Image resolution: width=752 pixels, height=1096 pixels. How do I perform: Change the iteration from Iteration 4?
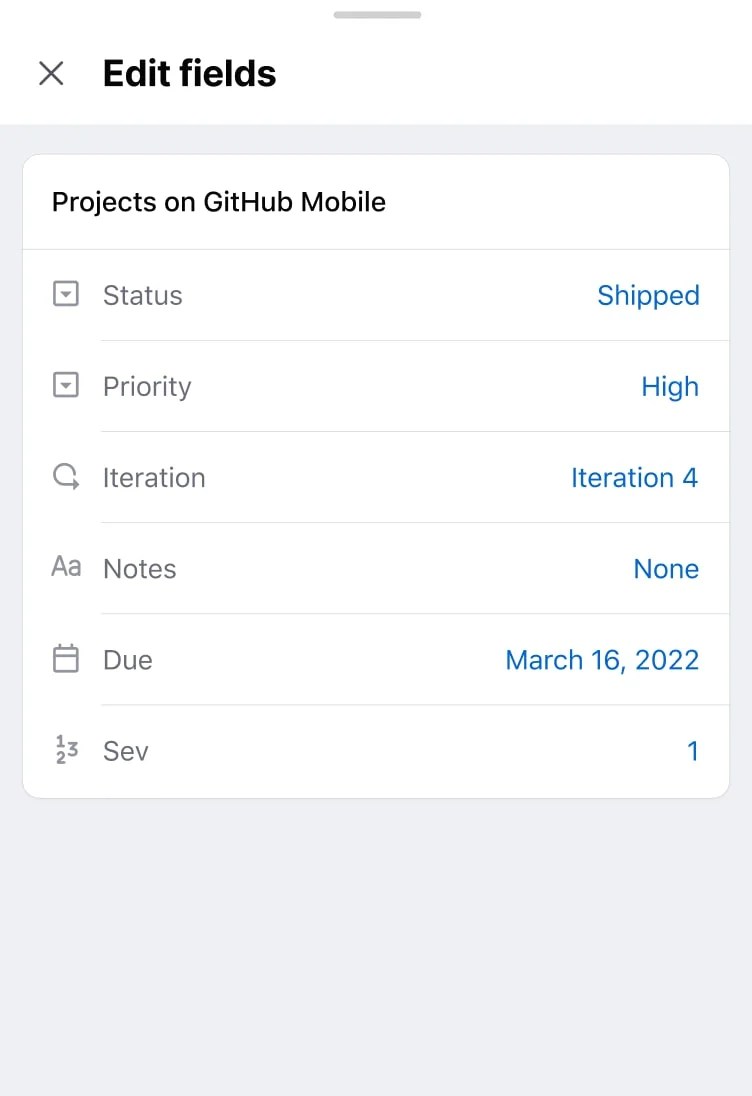(635, 478)
